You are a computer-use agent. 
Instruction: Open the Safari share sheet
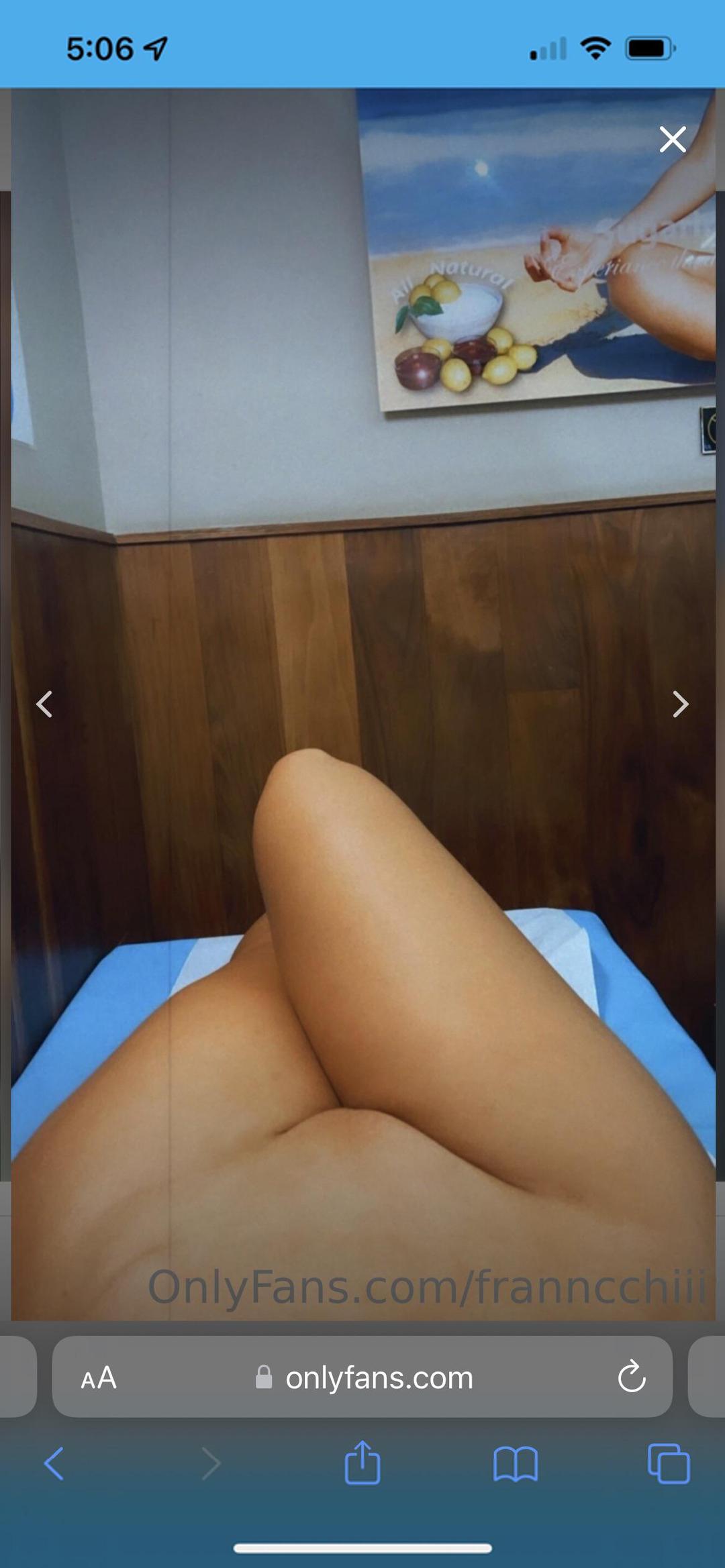362,1462
